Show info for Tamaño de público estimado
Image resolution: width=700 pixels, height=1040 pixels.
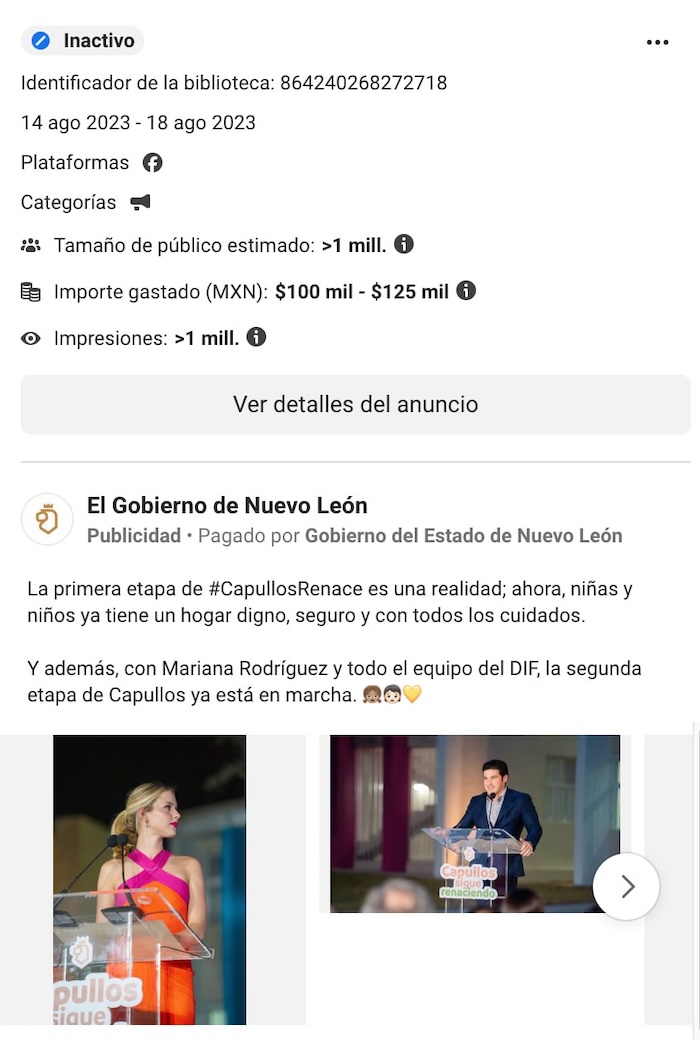pyautogui.click(x=404, y=244)
